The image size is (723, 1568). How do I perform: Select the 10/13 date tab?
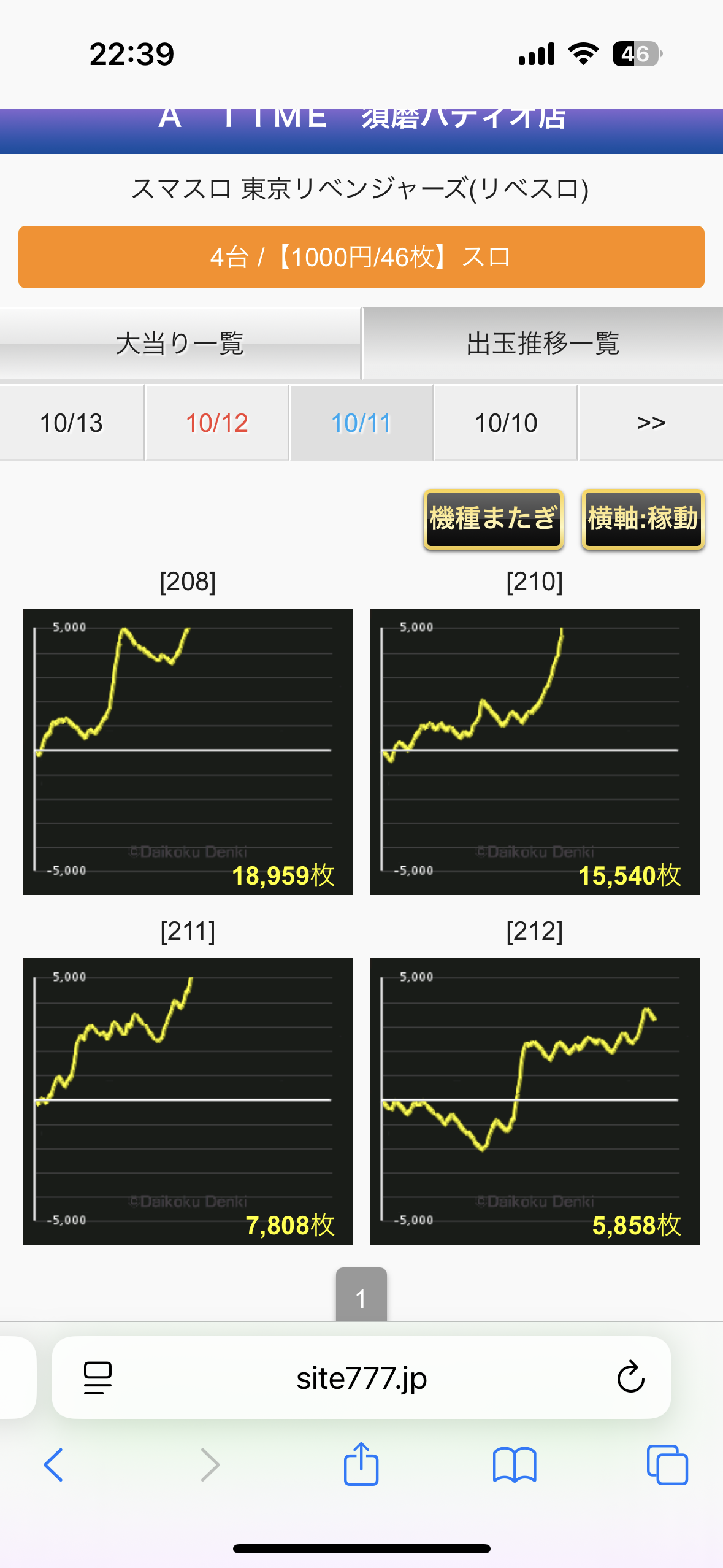click(x=72, y=423)
